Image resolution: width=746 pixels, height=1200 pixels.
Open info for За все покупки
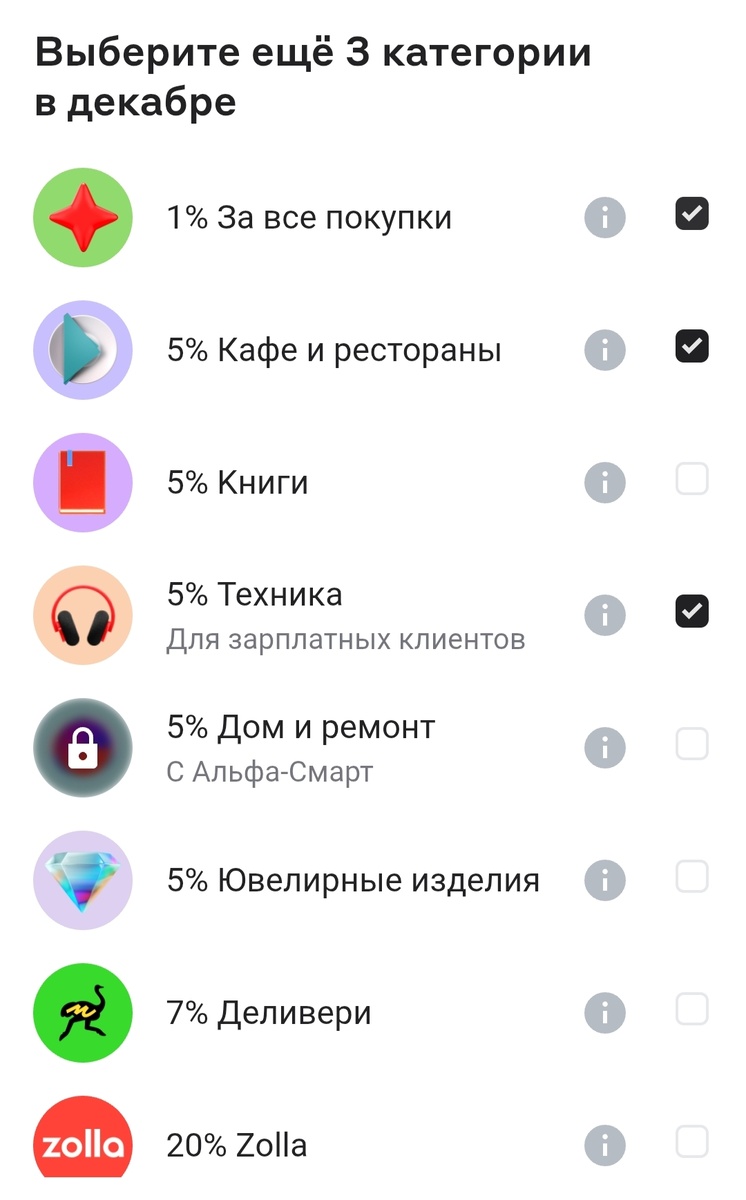605,217
